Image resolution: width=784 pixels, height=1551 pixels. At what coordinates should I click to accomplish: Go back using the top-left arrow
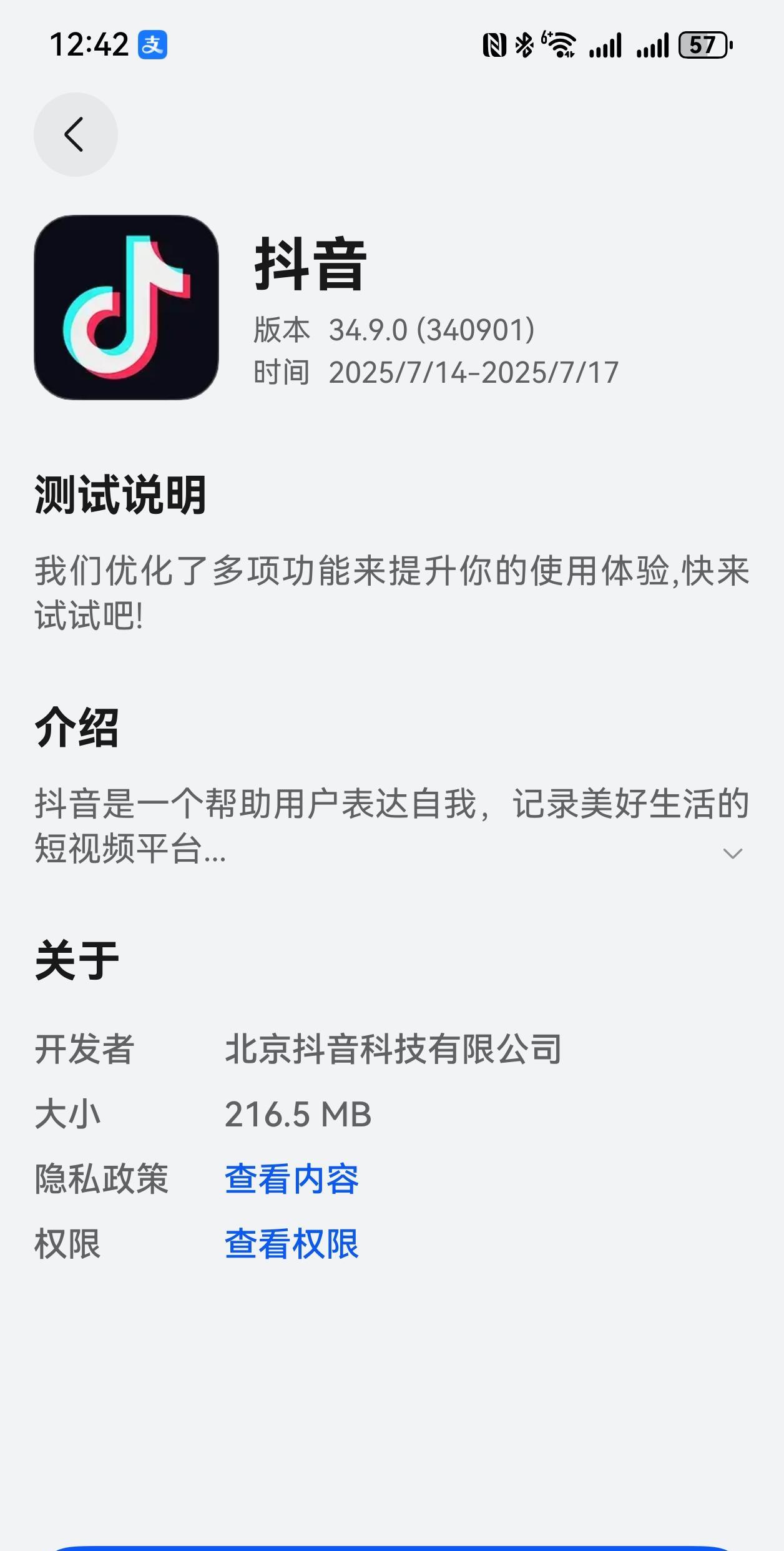76,134
